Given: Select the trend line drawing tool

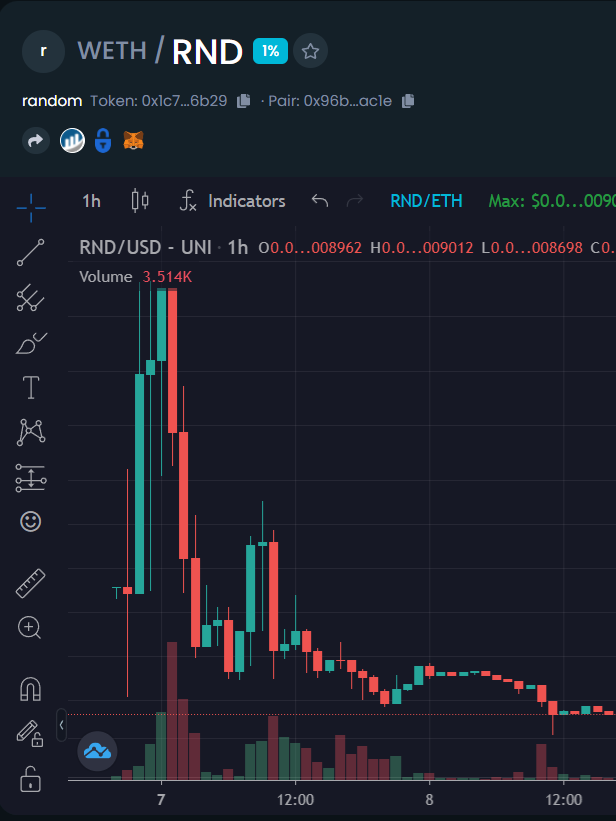Looking at the screenshot, I should [x=31, y=253].
